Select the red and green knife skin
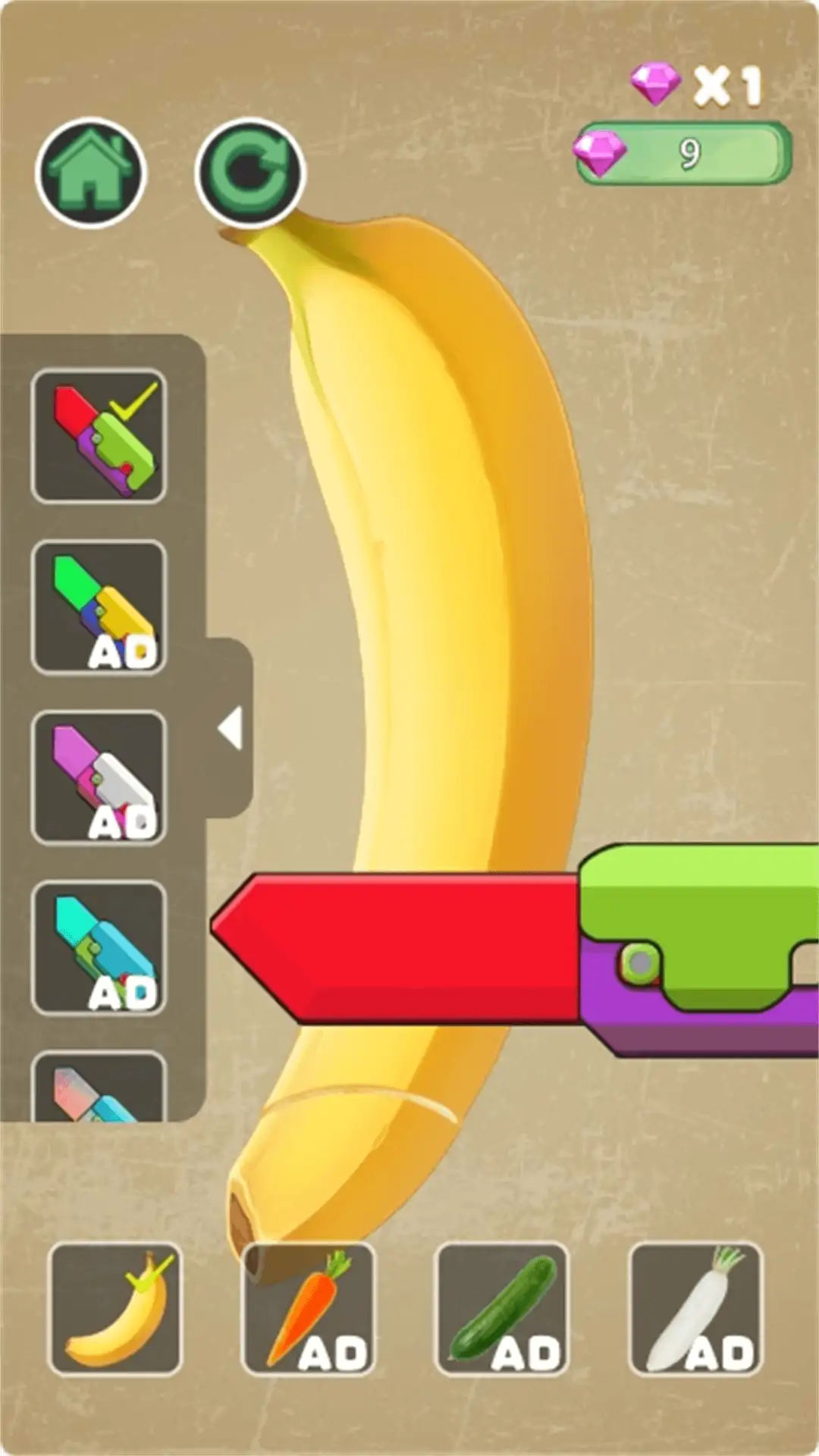Viewport: 819px width, 1456px height. pyautogui.click(x=99, y=437)
